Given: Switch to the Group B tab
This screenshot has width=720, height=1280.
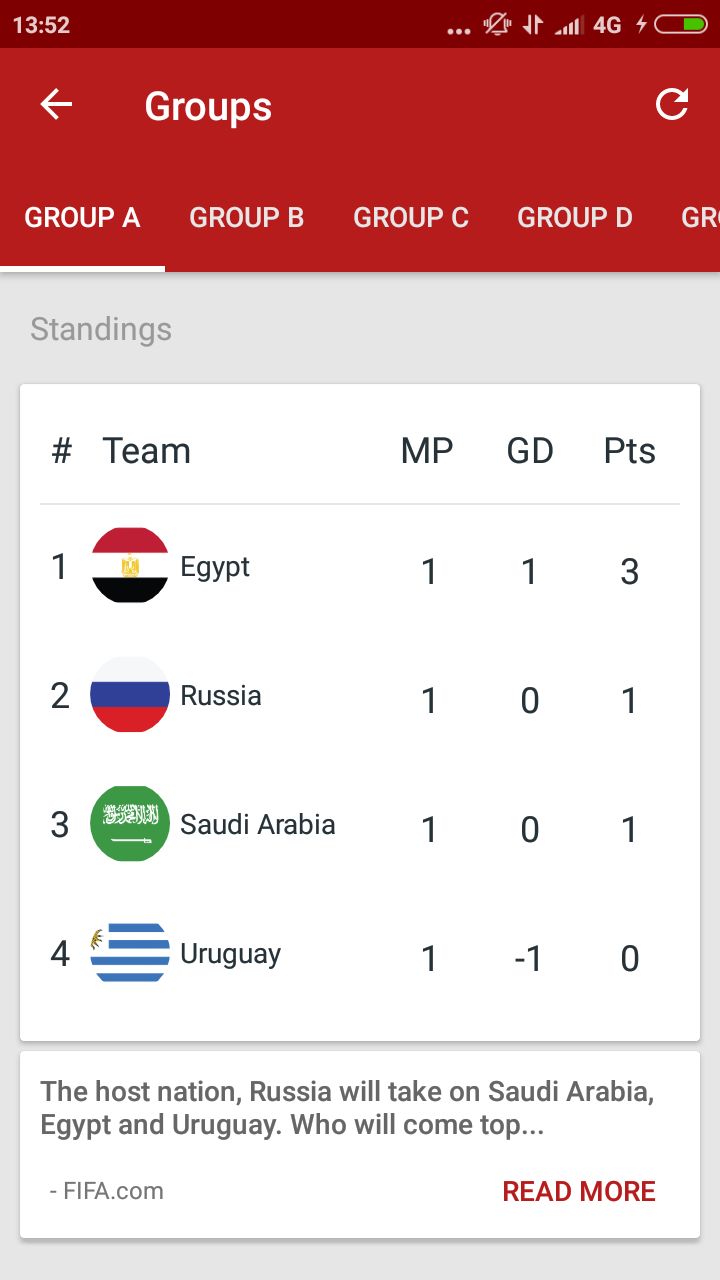Looking at the screenshot, I should click(x=246, y=218).
